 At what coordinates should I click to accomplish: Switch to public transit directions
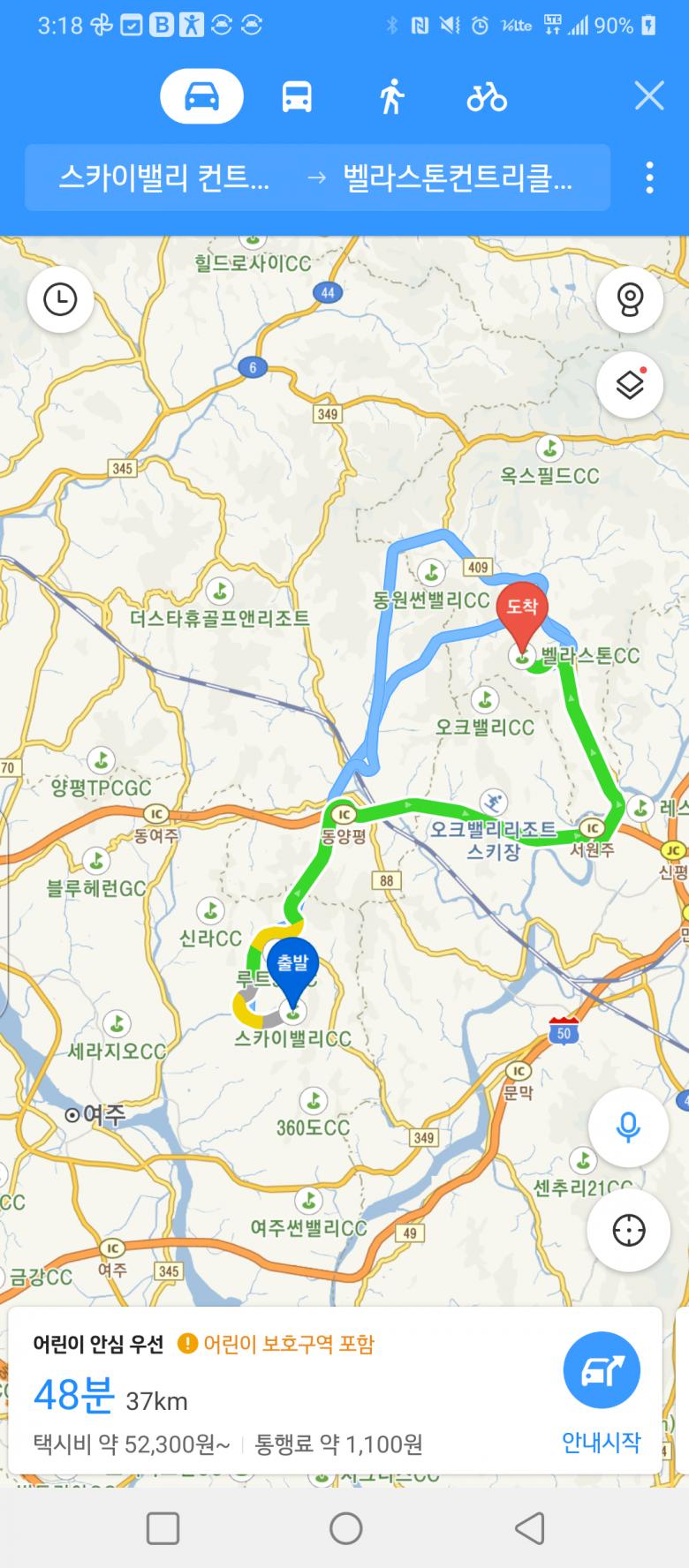(297, 96)
